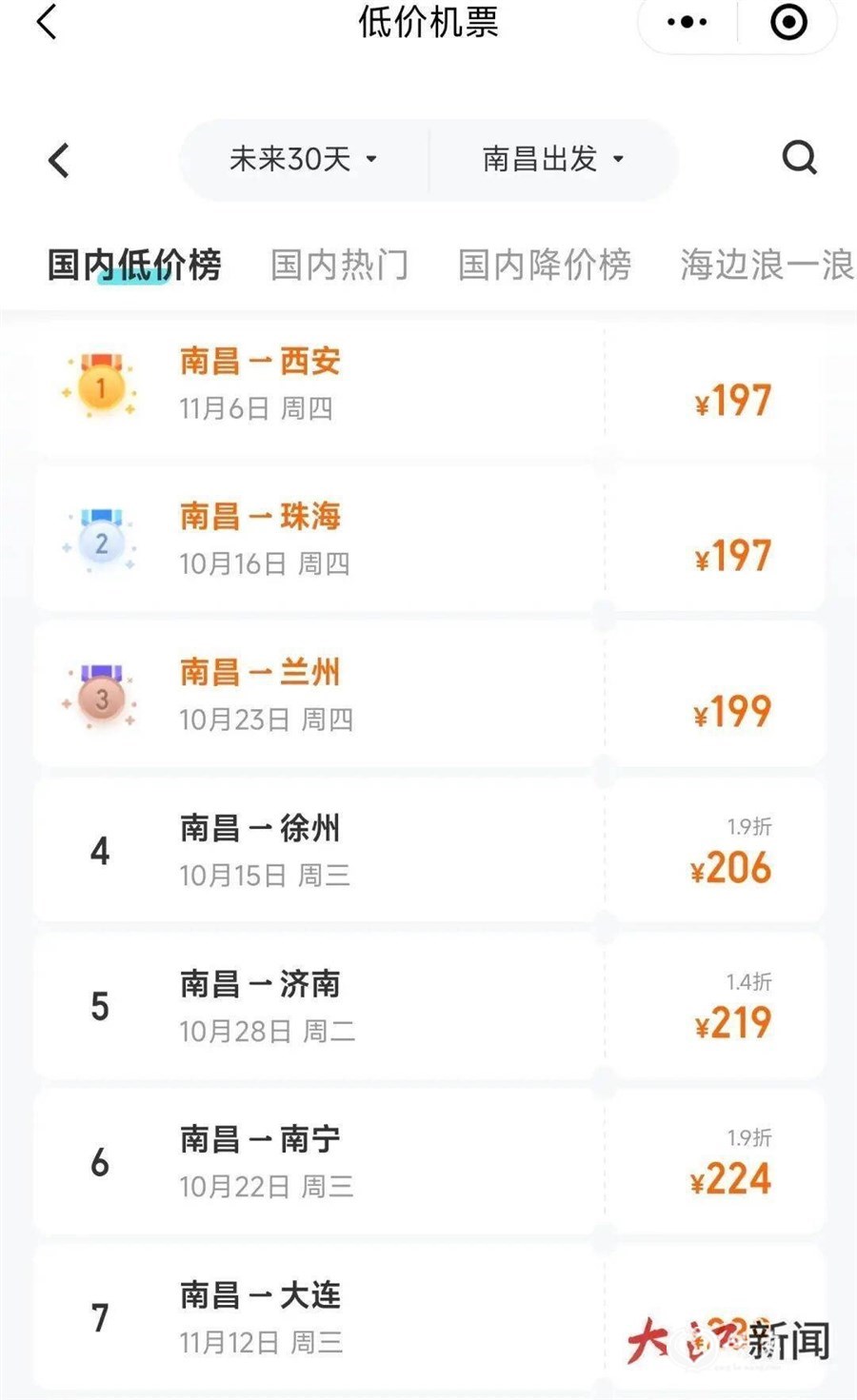Close the mini program with the circle button
Viewport: 857px width, 1400px height.
point(788,22)
